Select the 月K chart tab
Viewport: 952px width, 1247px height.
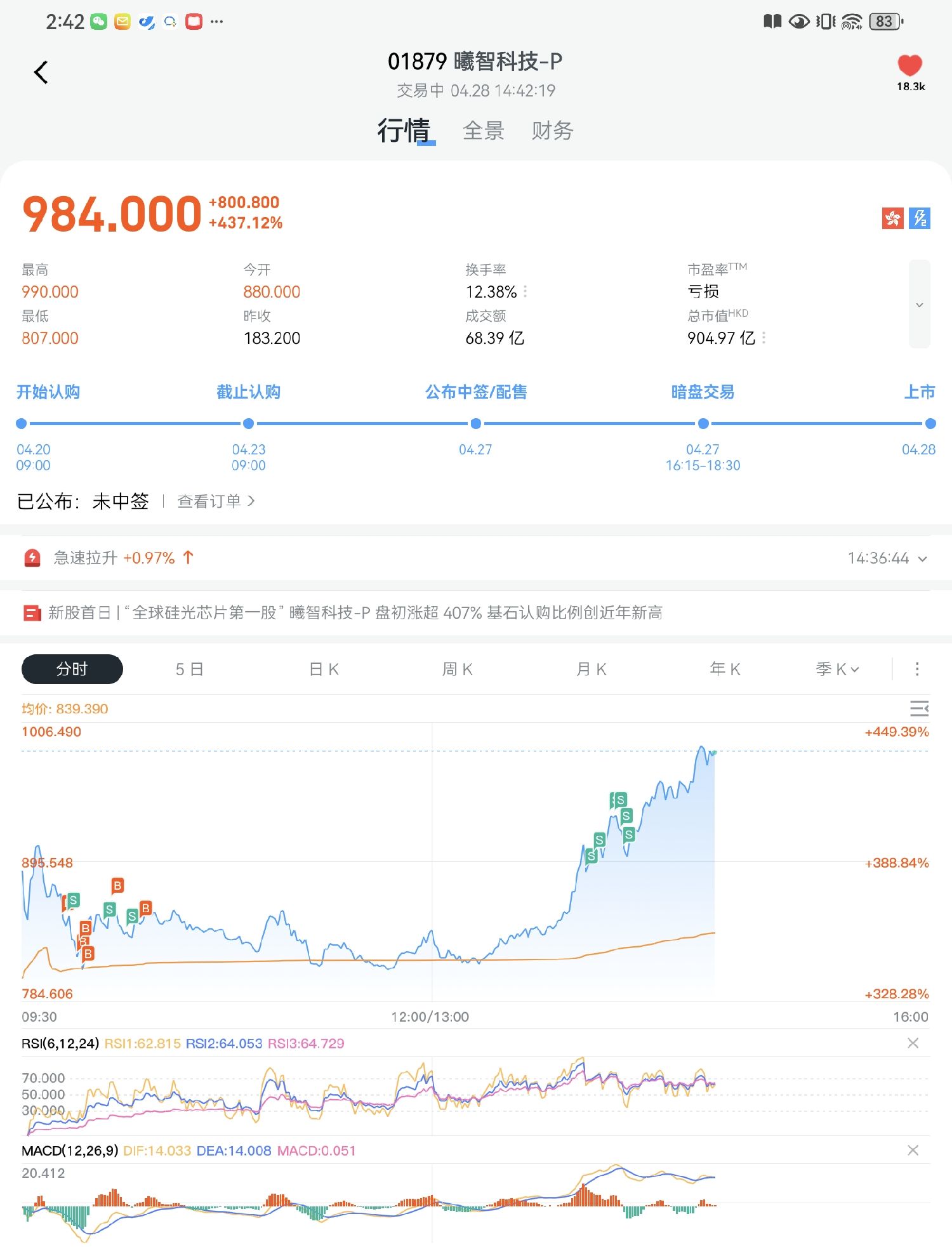(x=592, y=669)
